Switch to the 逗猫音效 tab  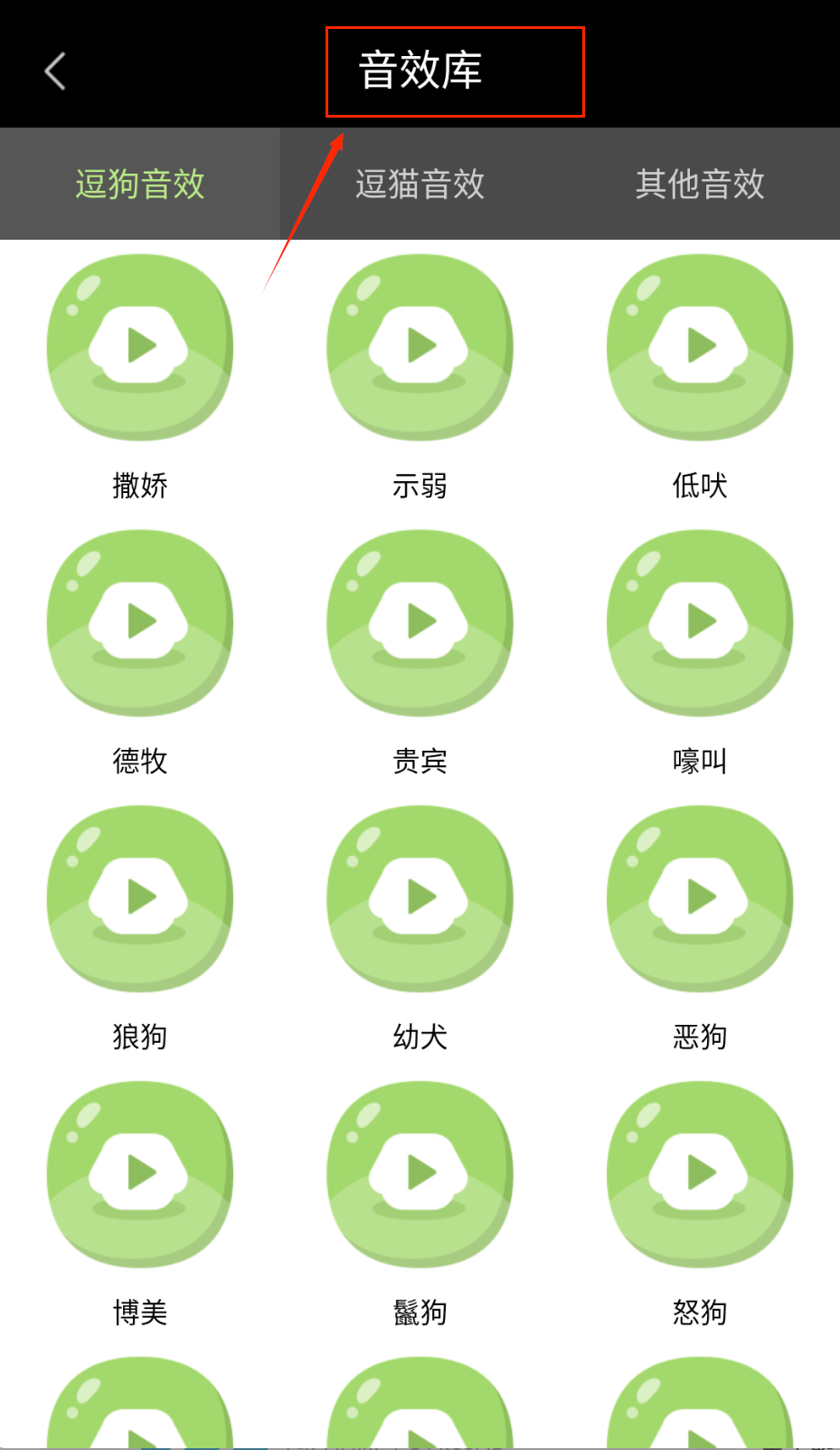coord(420,184)
